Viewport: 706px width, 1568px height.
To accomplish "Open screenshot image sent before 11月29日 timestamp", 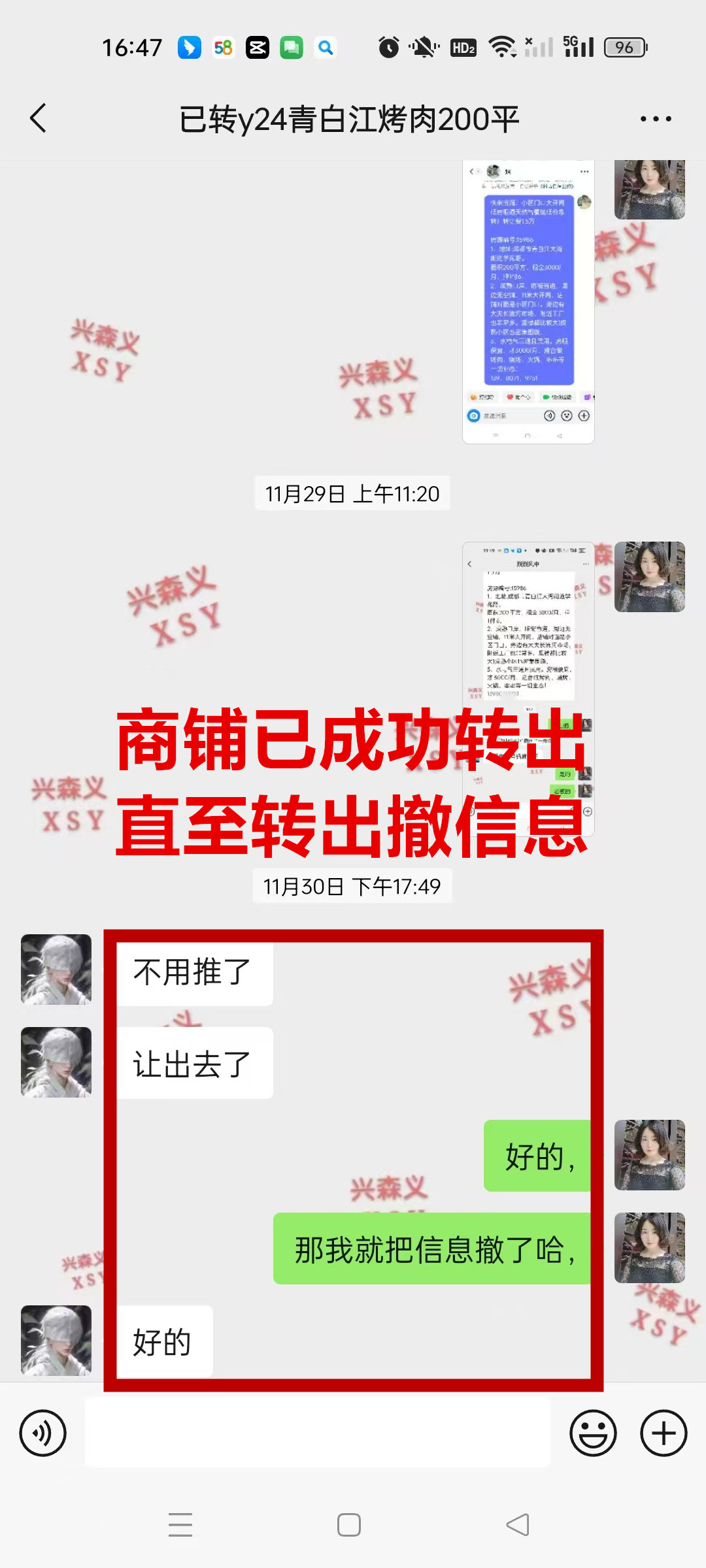I will (528, 301).
